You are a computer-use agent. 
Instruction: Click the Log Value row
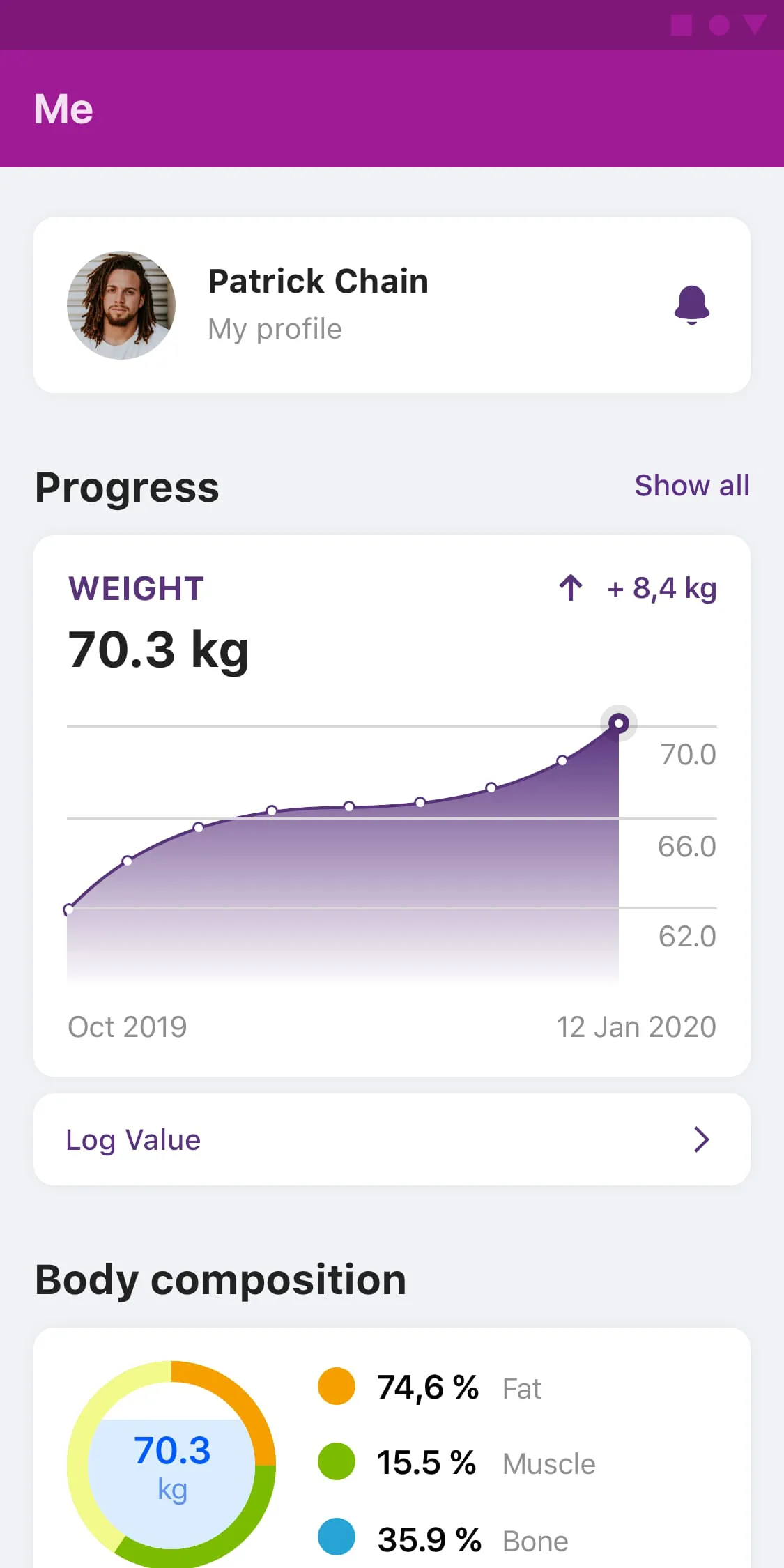click(392, 1139)
